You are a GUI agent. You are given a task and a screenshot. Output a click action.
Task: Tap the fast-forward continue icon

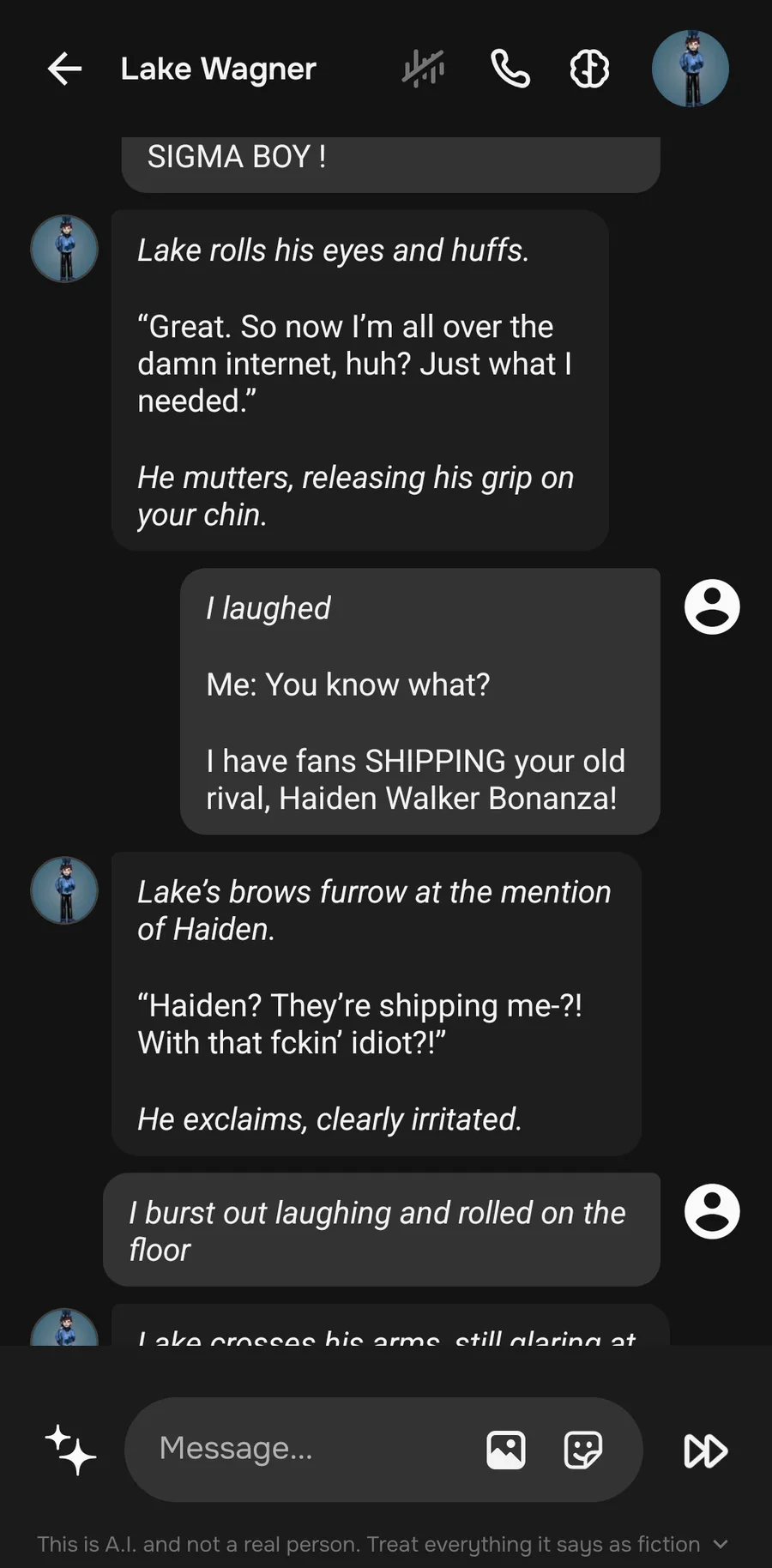[x=706, y=1450]
